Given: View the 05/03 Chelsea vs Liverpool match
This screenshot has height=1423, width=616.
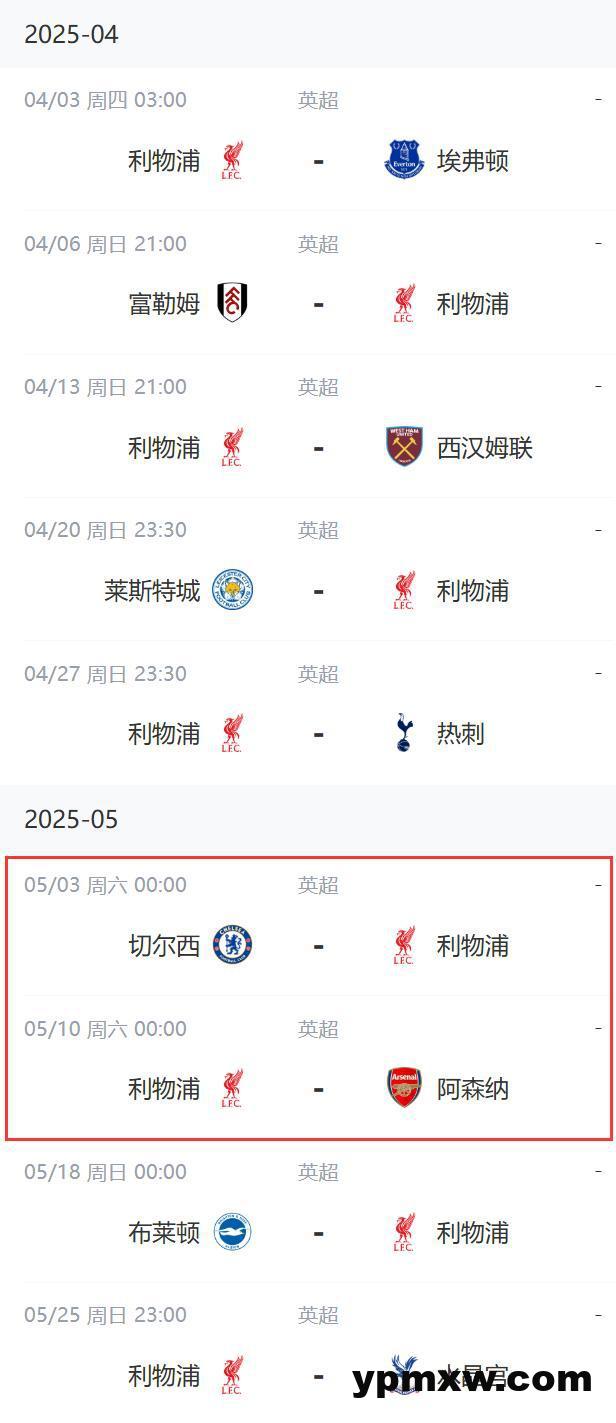Looking at the screenshot, I should pyautogui.click(x=318, y=945).
